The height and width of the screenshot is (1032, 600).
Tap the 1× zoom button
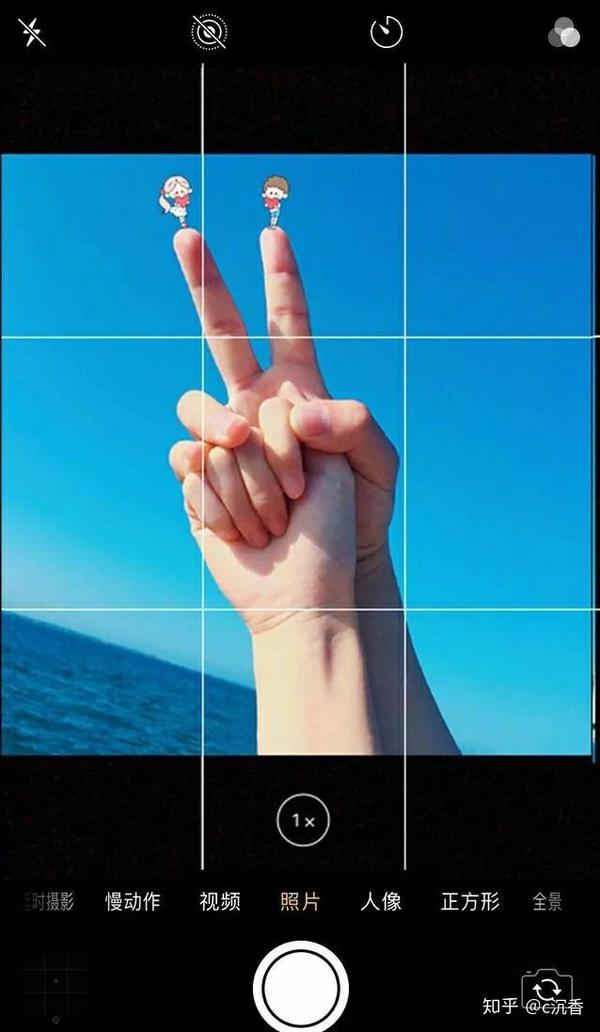tap(303, 821)
